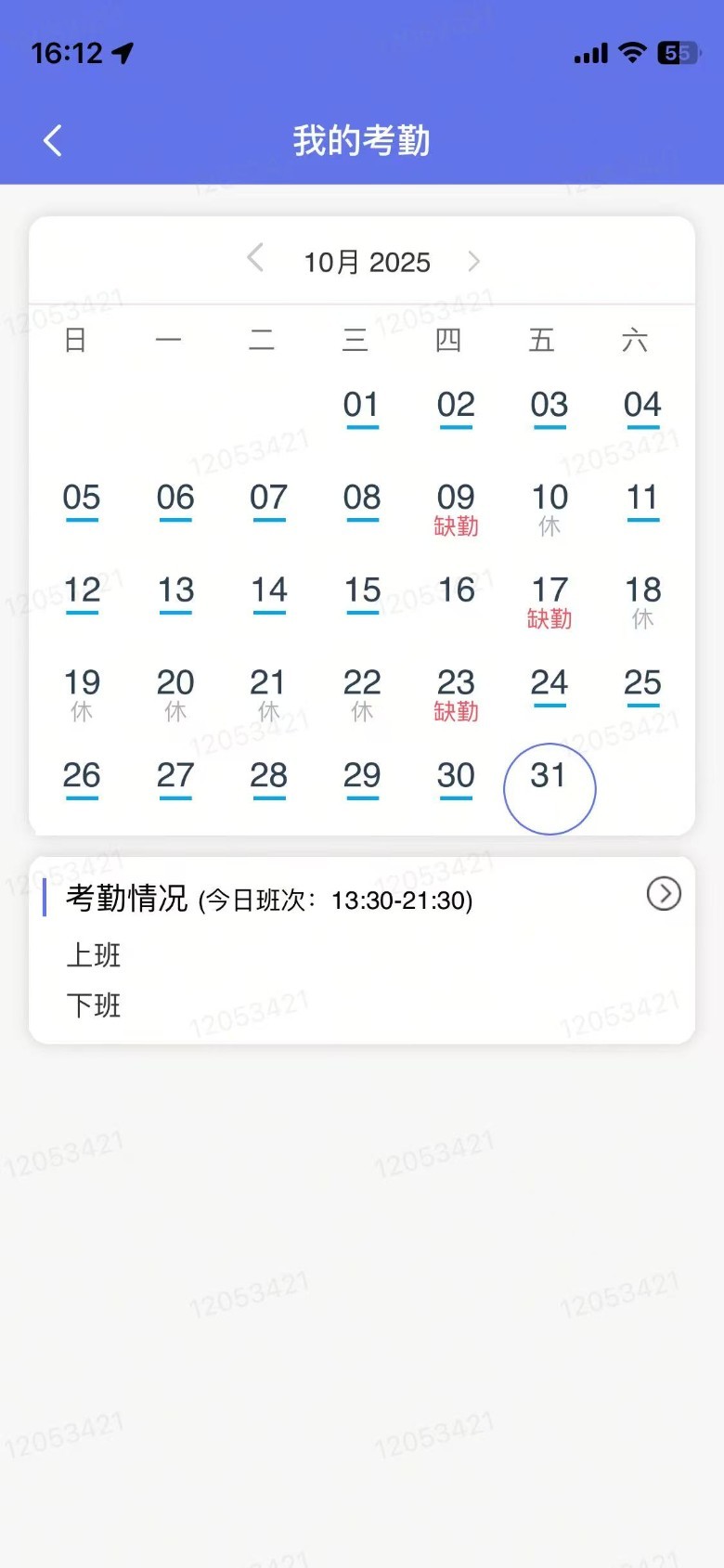The image size is (724, 1568).
Task: Select October 17 marked 缺勤
Action: [x=549, y=601]
